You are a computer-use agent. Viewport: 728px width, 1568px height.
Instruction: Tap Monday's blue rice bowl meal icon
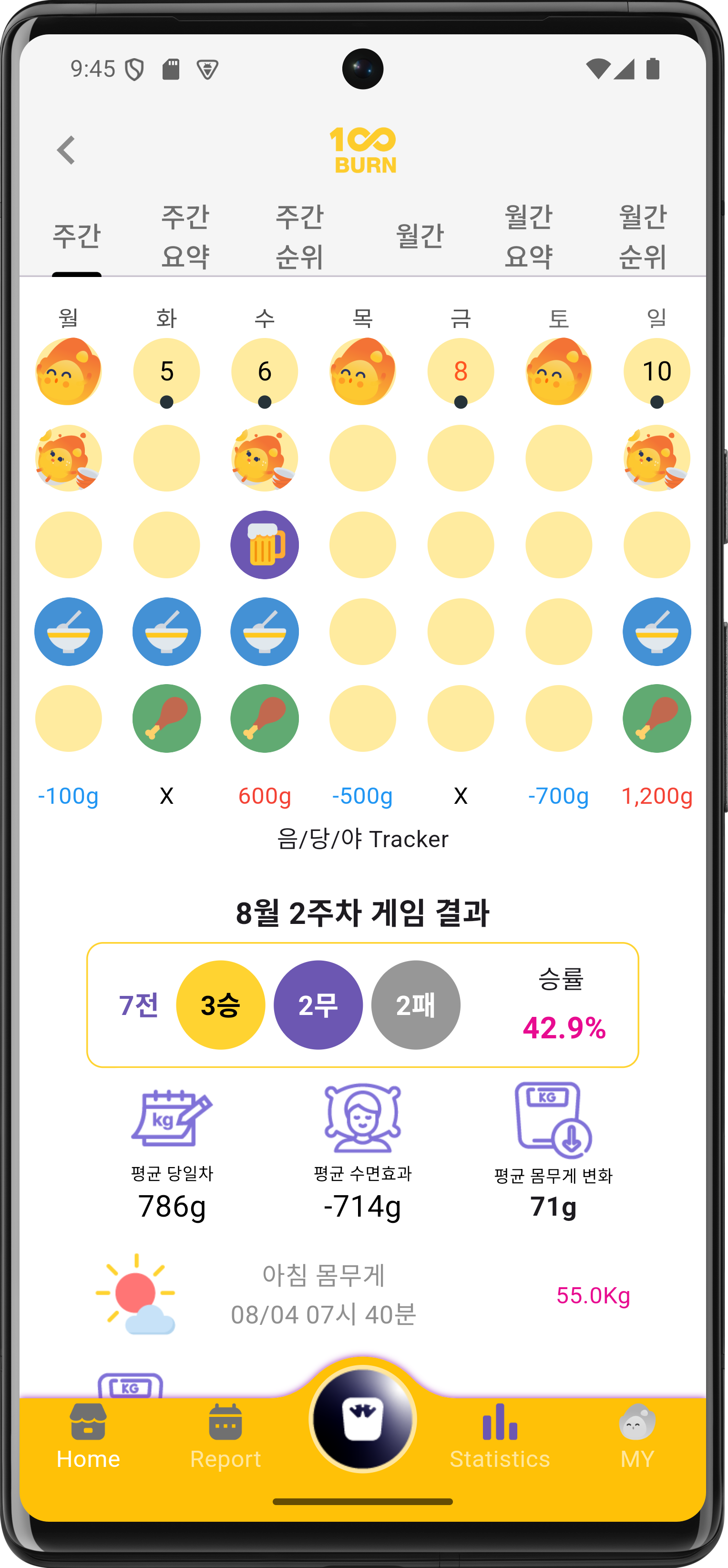[x=68, y=632]
